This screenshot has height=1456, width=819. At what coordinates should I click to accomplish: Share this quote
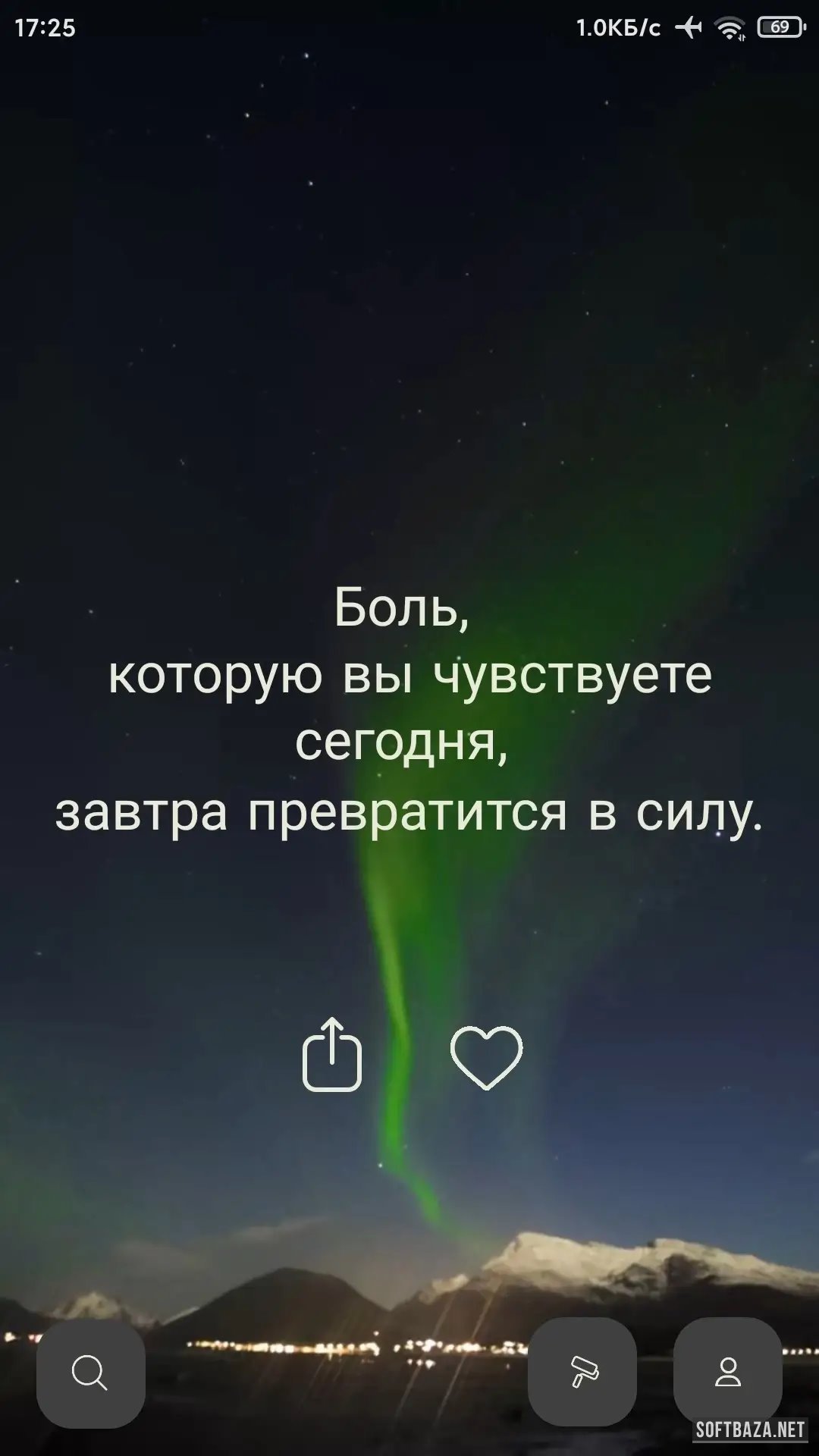point(332,1055)
